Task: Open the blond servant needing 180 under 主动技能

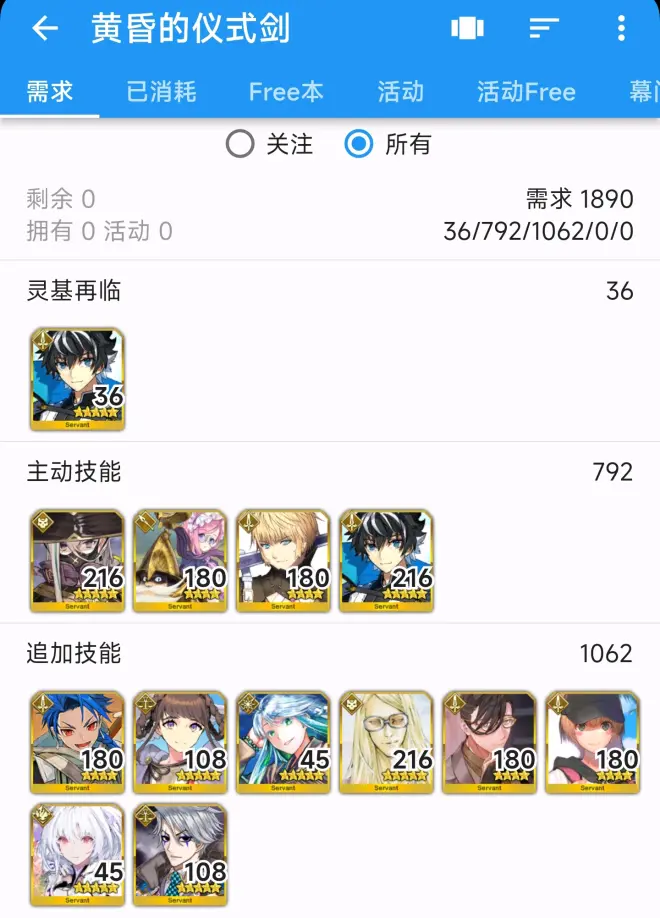Action: click(283, 561)
